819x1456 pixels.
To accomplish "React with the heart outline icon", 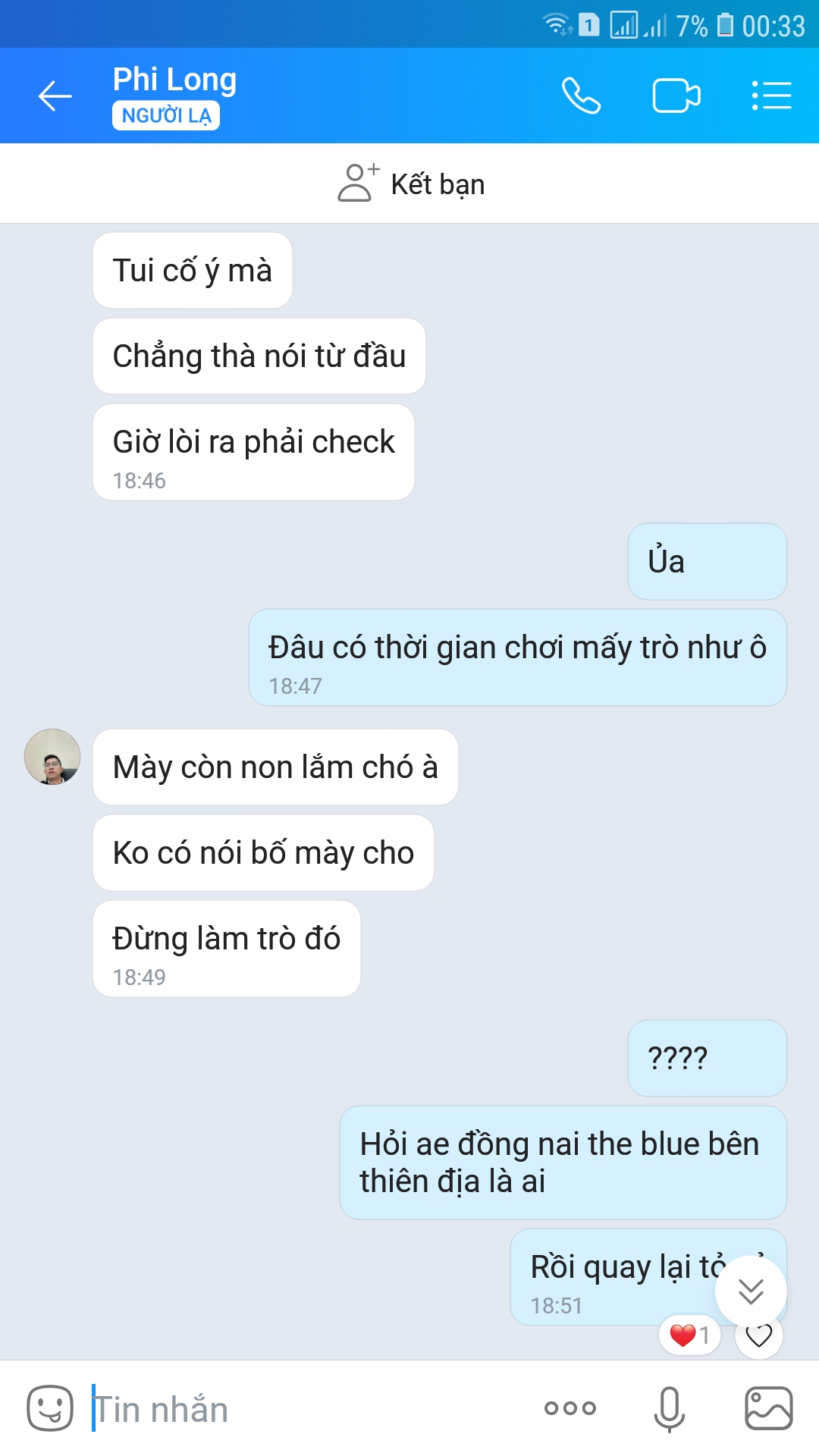I will click(x=758, y=1335).
